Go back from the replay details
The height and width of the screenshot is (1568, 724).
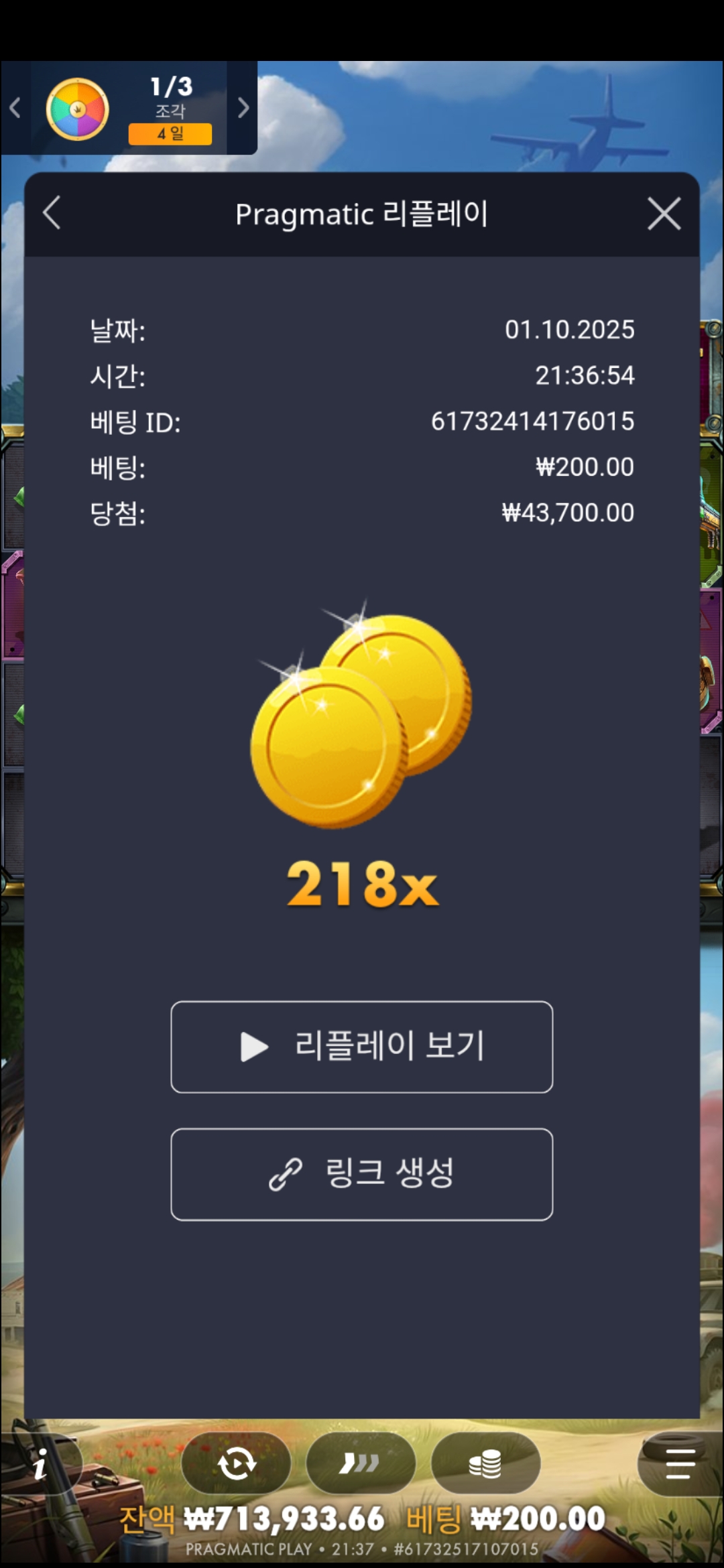click(x=52, y=214)
